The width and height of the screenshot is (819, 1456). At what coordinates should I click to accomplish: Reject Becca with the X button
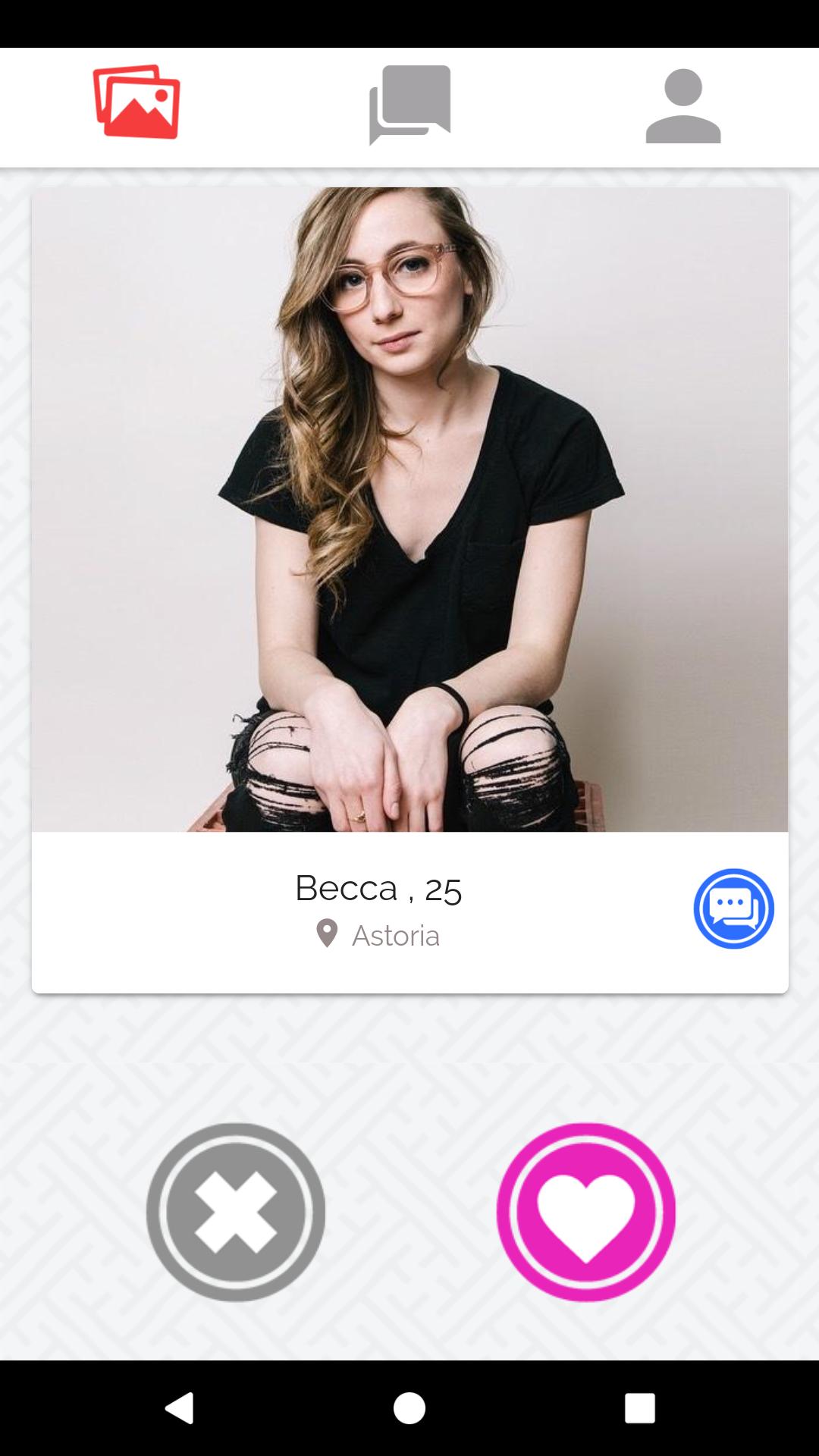pos(236,1212)
